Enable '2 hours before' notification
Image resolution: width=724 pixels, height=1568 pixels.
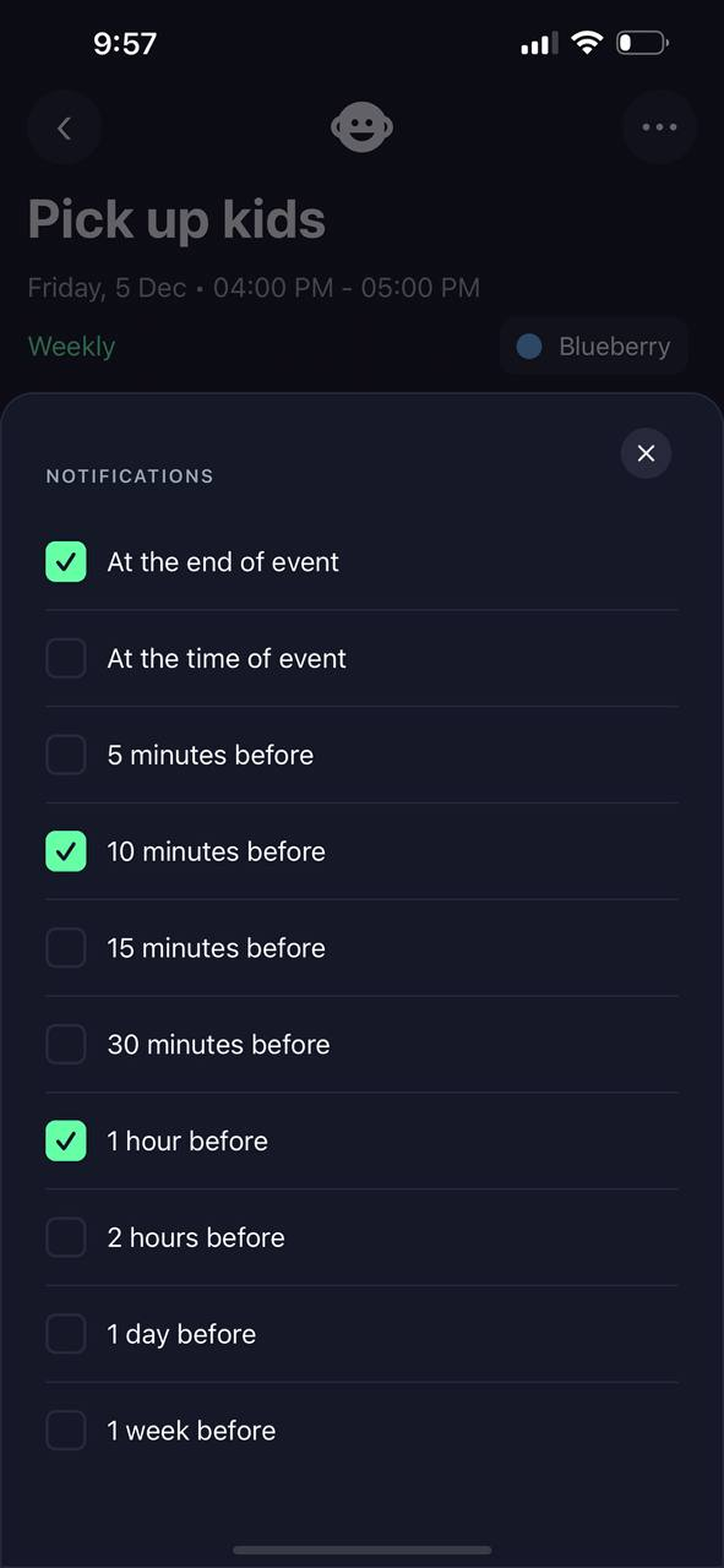coord(66,1237)
